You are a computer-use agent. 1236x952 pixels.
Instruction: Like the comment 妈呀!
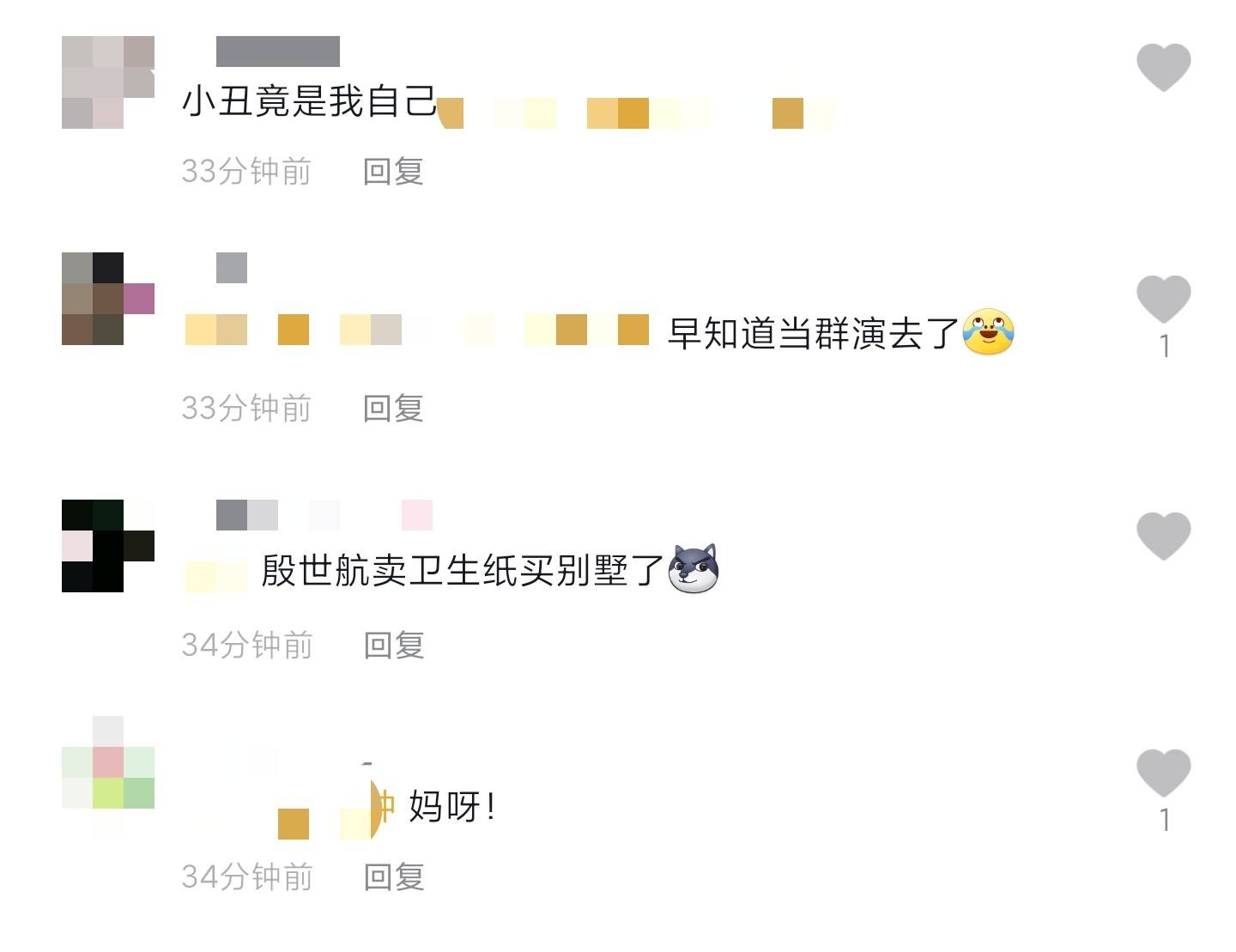[1163, 773]
